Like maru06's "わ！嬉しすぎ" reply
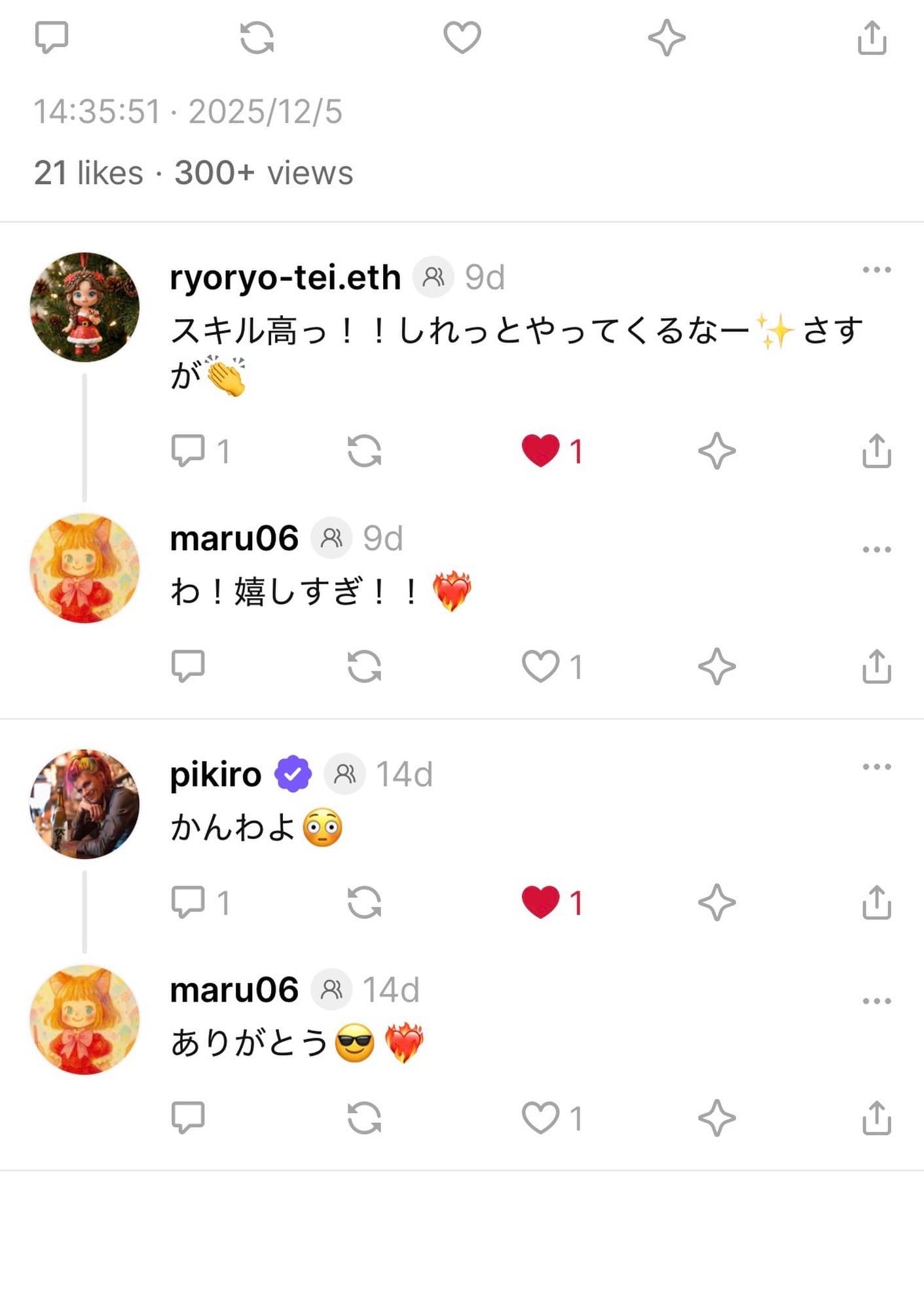 (541, 666)
